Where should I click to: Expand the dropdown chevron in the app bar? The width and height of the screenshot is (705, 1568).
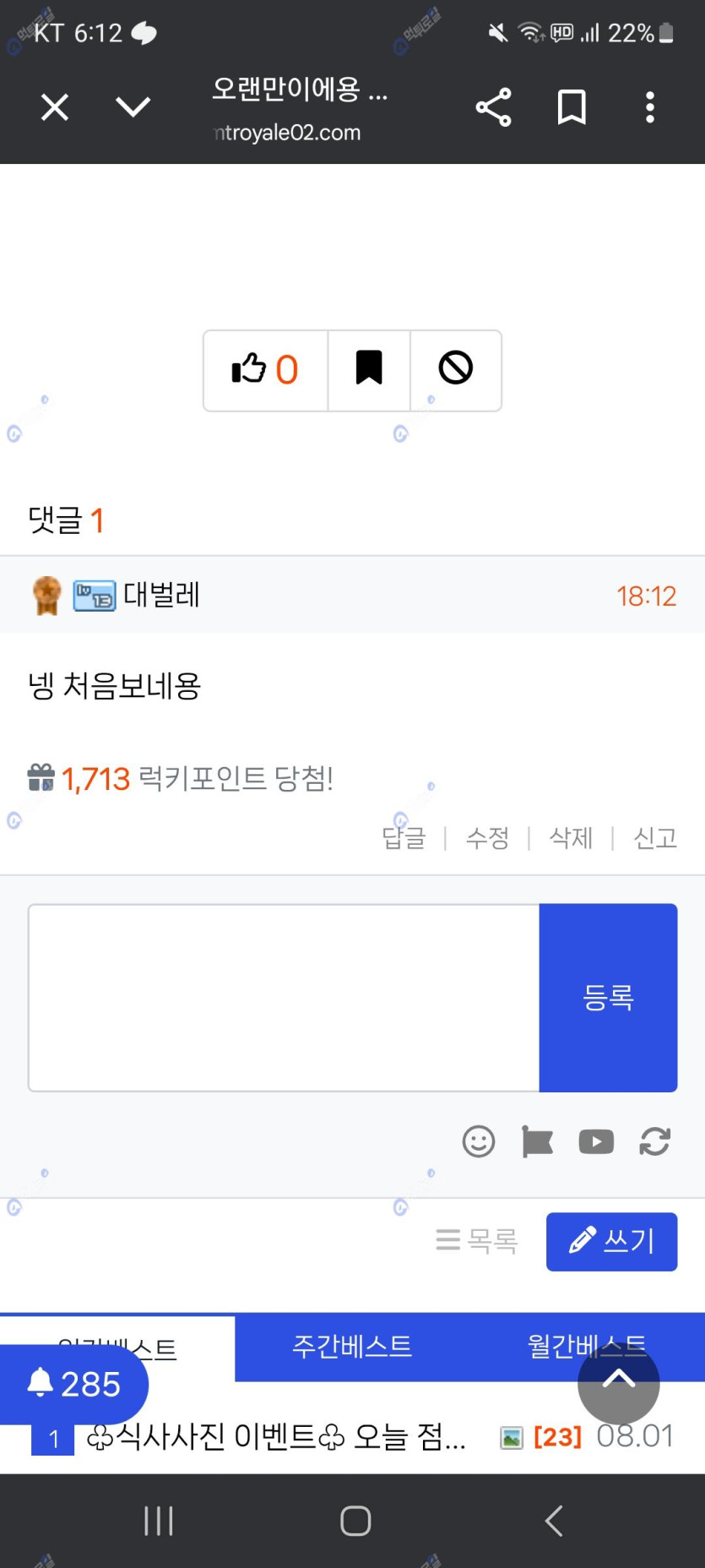(x=133, y=107)
